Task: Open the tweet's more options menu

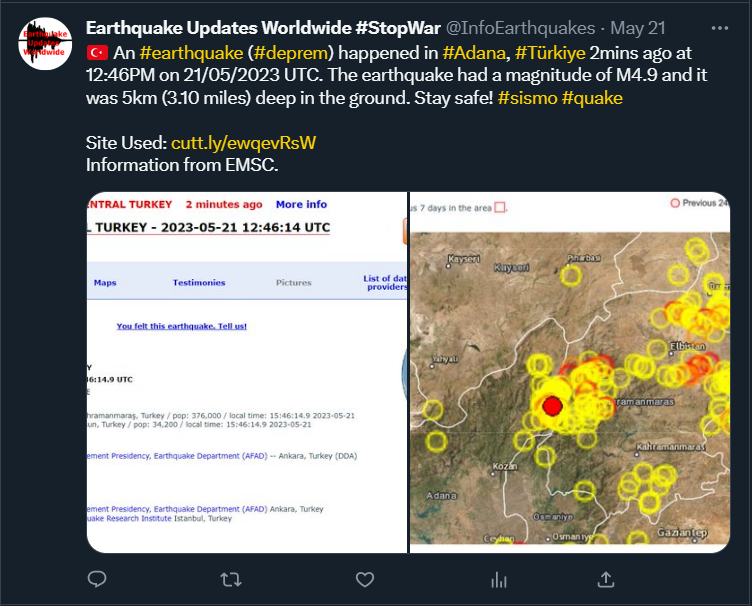Action: [717, 28]
